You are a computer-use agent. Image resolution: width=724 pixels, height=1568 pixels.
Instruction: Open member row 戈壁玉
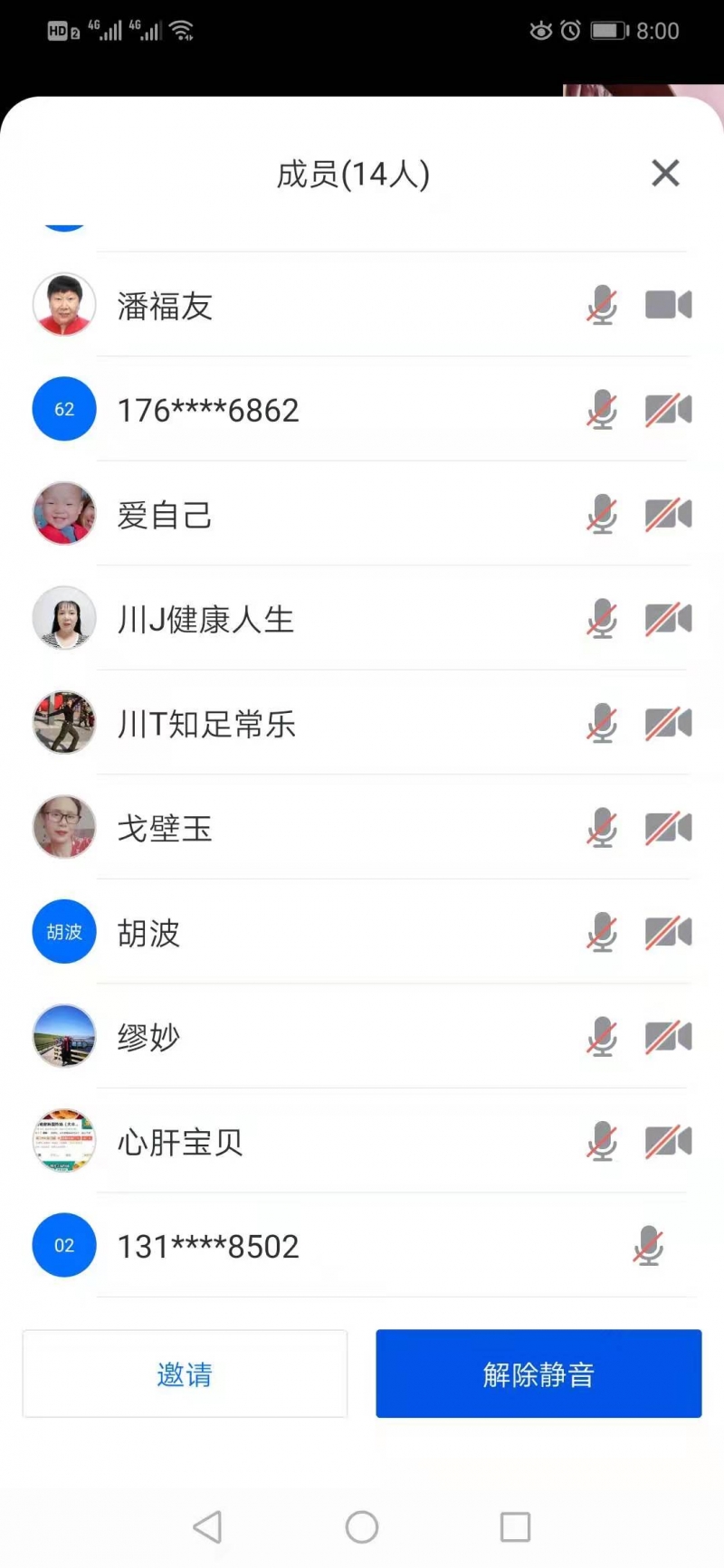[165, 829]
